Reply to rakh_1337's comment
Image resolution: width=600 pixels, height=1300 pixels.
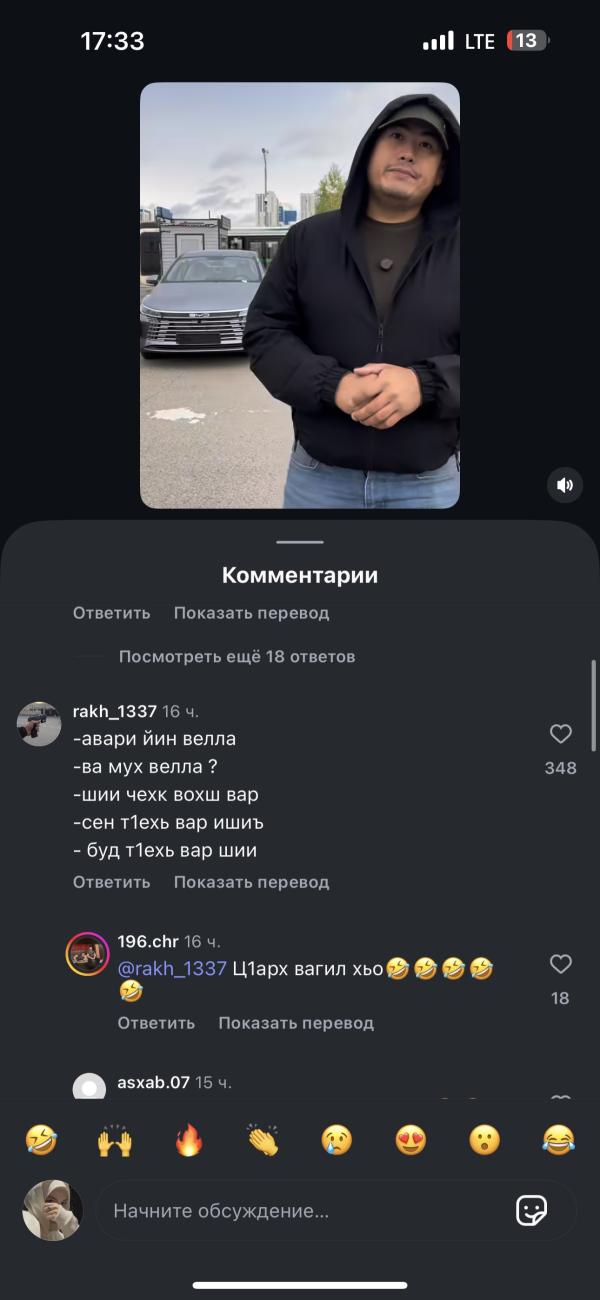111,882
